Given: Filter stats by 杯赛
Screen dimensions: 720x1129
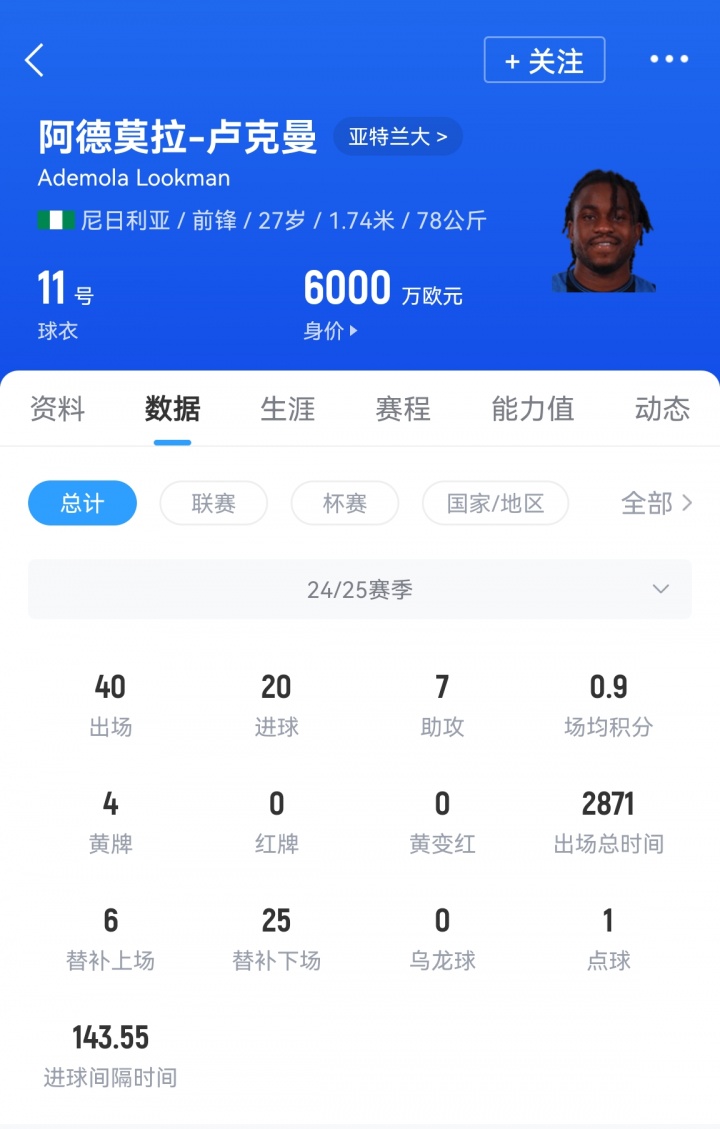Looking at the screenshot, I should tap(345, 503).
